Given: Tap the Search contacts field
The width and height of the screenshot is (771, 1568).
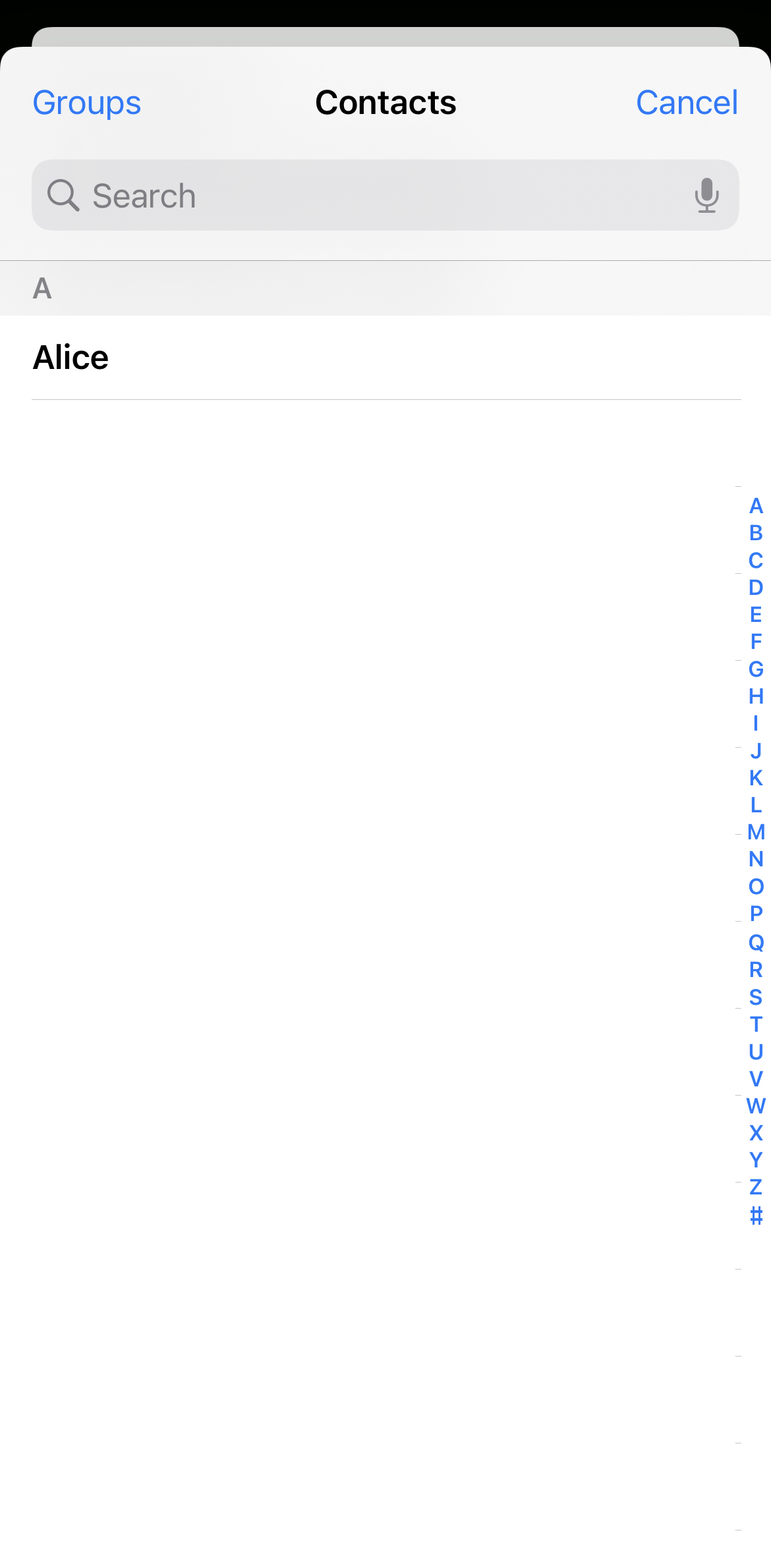Looking at the screenshot, I should (369, 196).
